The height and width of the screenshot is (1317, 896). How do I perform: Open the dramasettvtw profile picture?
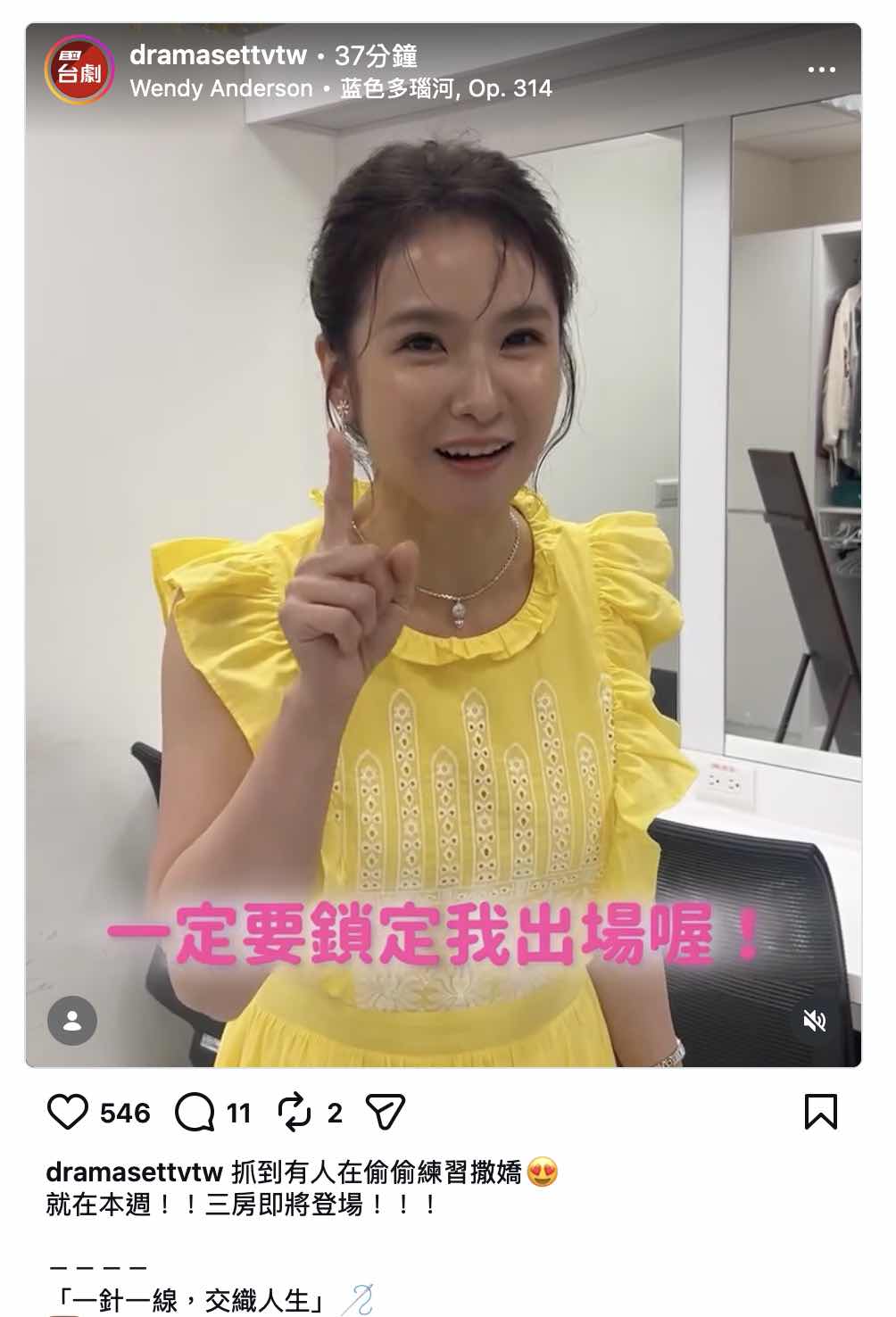(79, 70)
